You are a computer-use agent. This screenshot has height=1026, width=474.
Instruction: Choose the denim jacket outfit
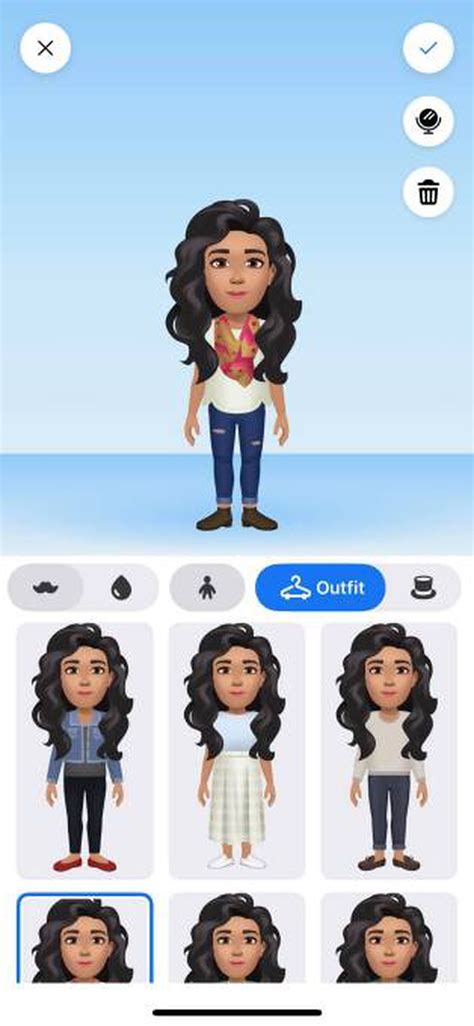pos(84,751)
